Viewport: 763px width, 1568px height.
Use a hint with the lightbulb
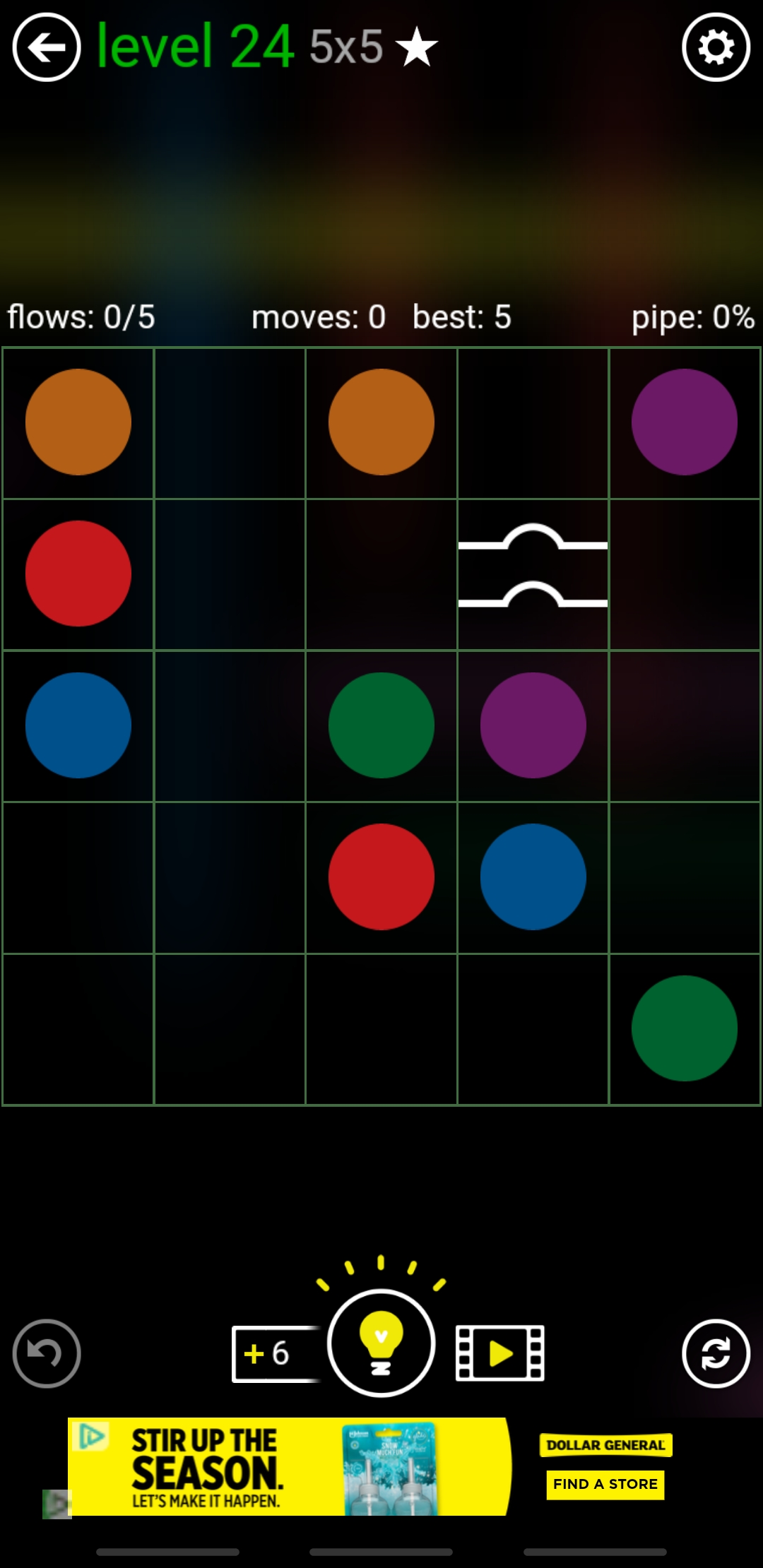[381, 1343]
